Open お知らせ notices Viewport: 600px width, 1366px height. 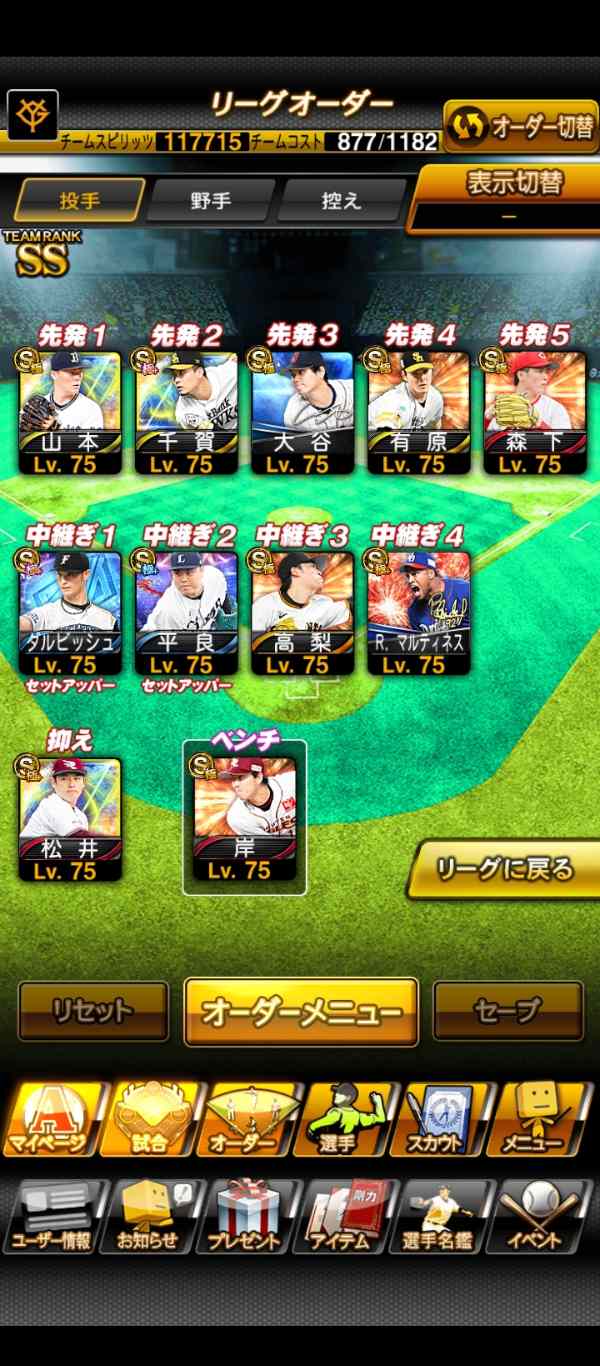[148, 1214]
